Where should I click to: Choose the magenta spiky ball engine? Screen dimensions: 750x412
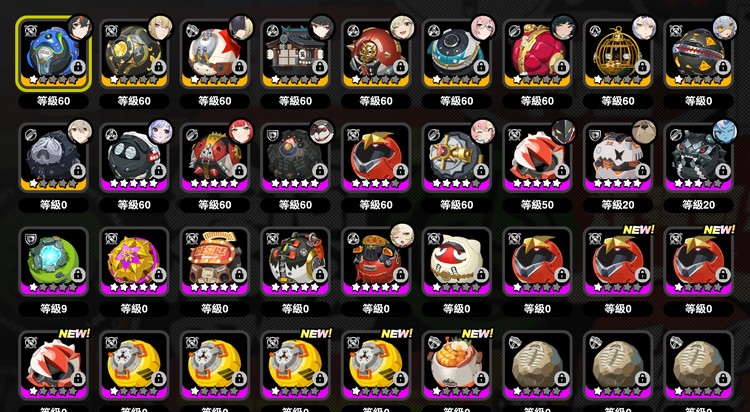pos(133,263)
